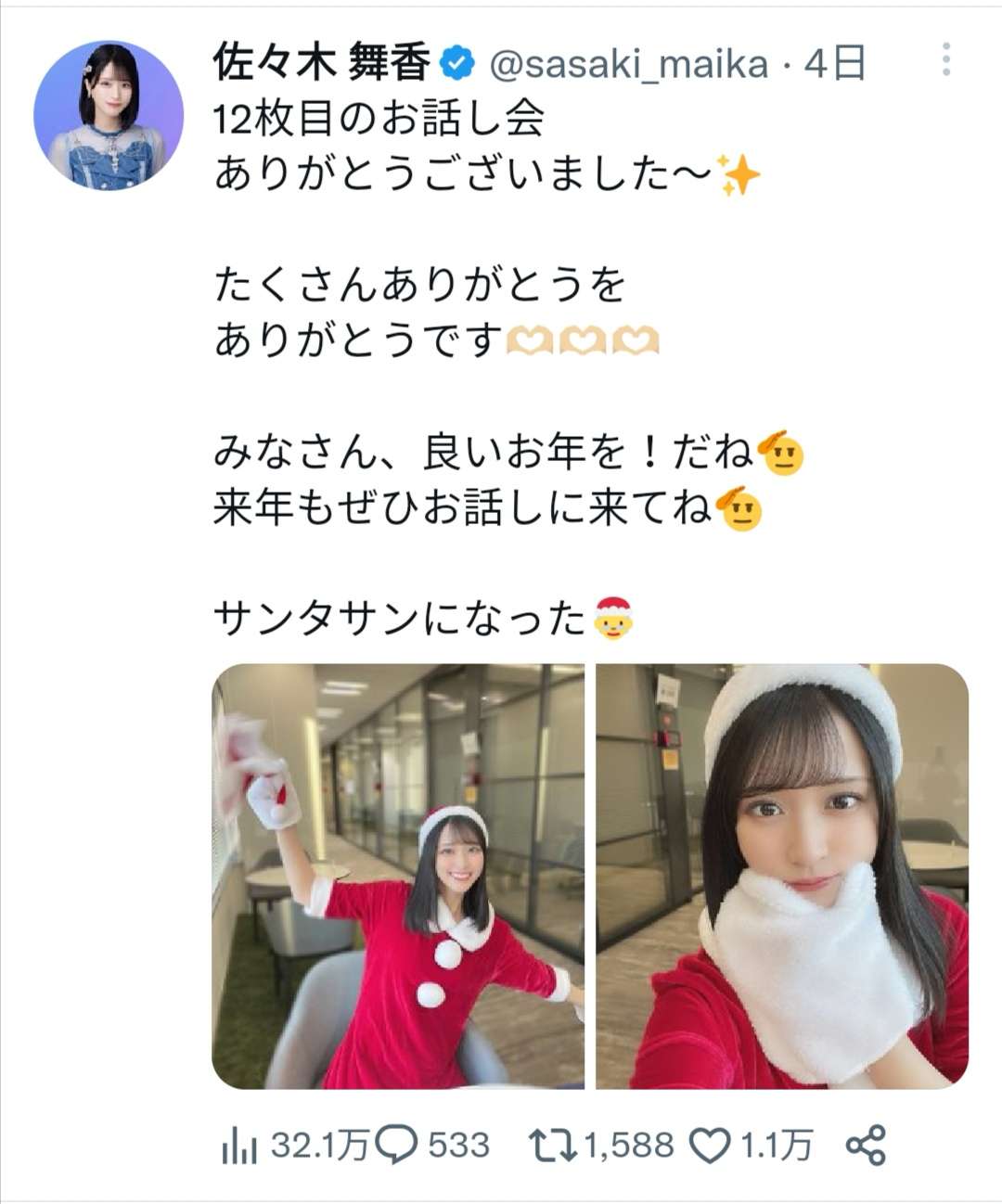
Task: View the left Santa costume photo
Action: click(398, 876)
